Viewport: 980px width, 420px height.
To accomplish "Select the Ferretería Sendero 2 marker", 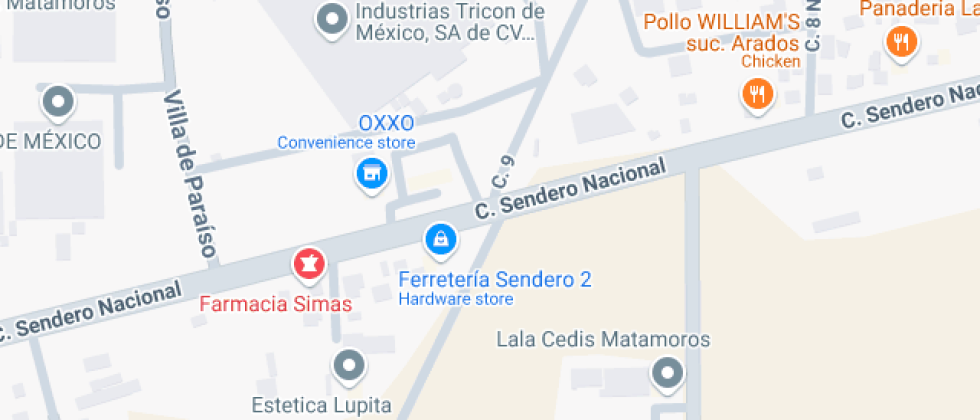I will pyautogui.click(x=440, y=239).
